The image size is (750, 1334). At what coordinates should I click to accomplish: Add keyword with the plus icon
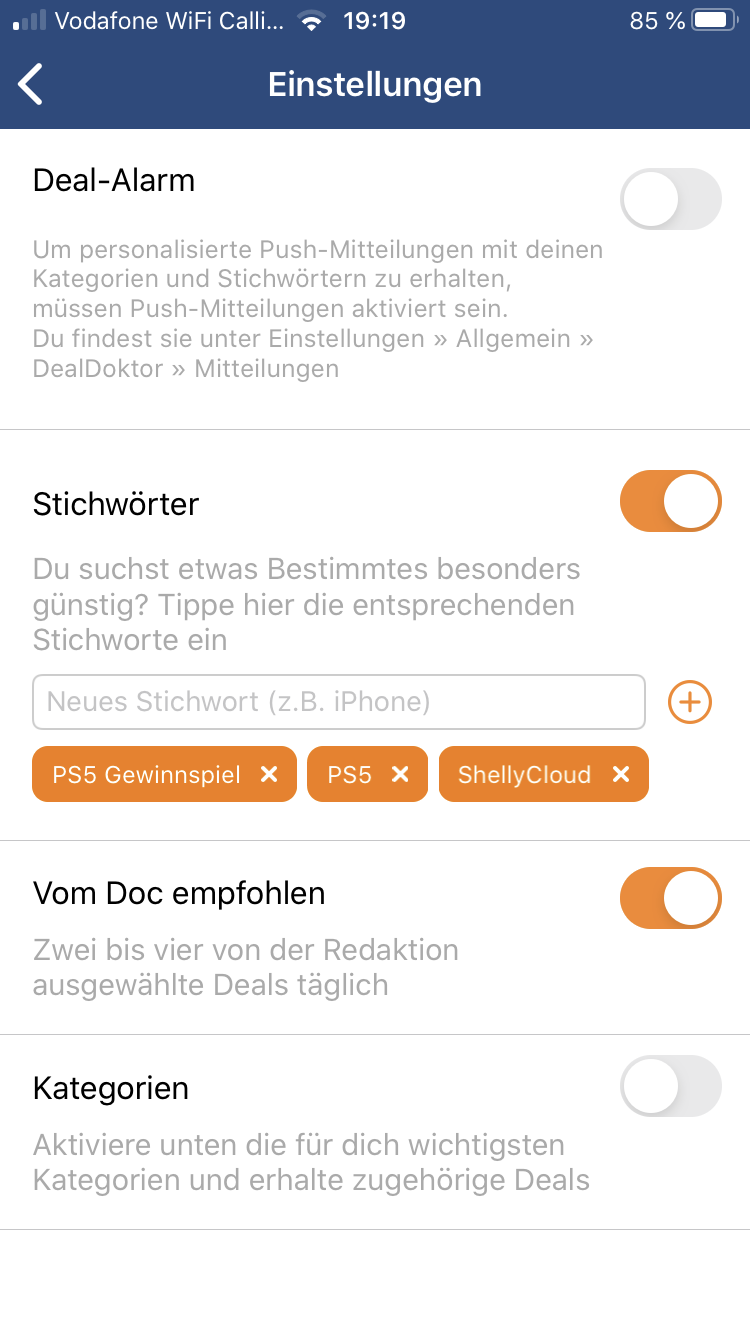pyautogui.click(x=690, y=702)
